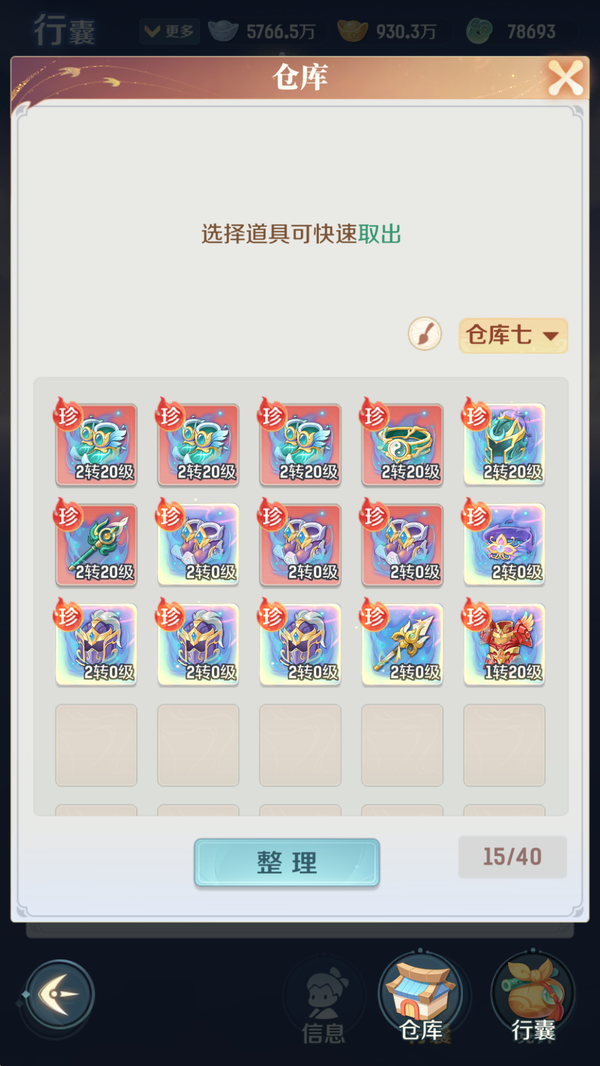The height and width of the screenshot is (1066, 600).
Task: Select the green helmet 2转20级 item
Action: point(504,445)
